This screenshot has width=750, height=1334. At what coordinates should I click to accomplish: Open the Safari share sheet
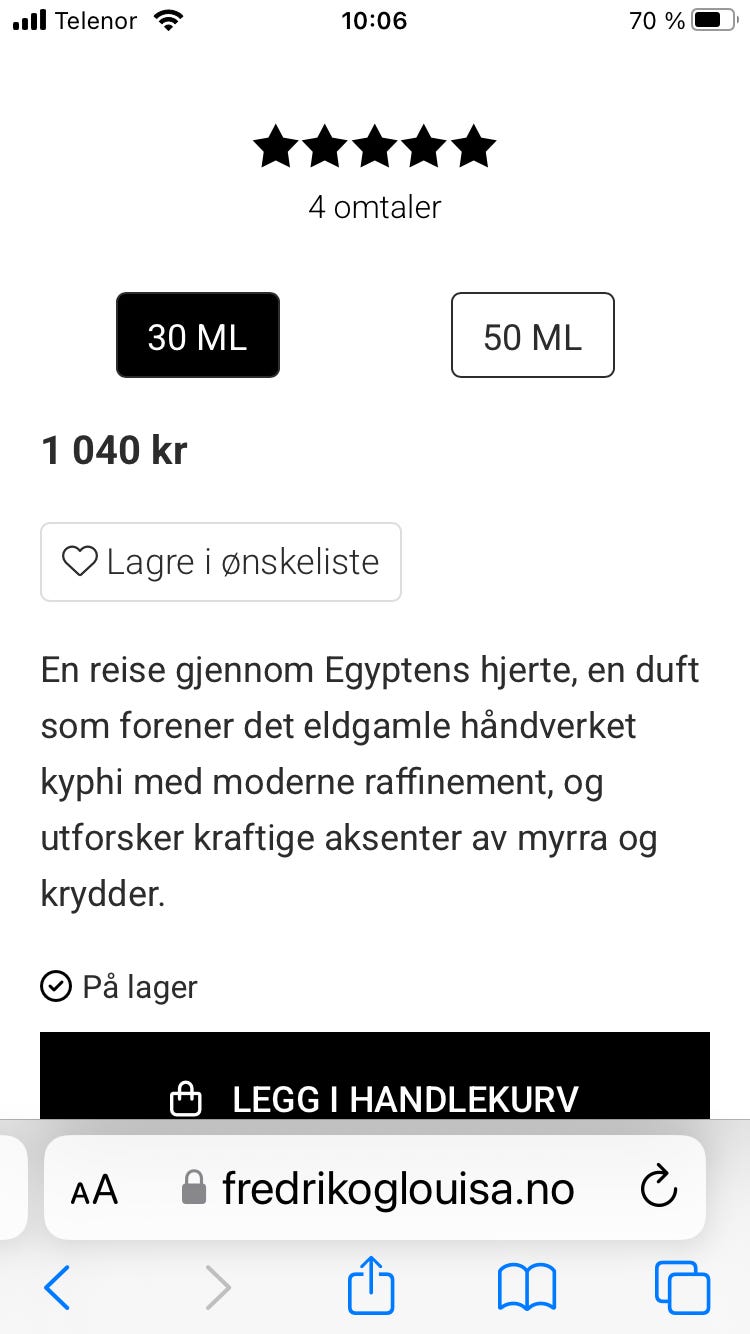pyautogui.click(x=370, y=1288)
